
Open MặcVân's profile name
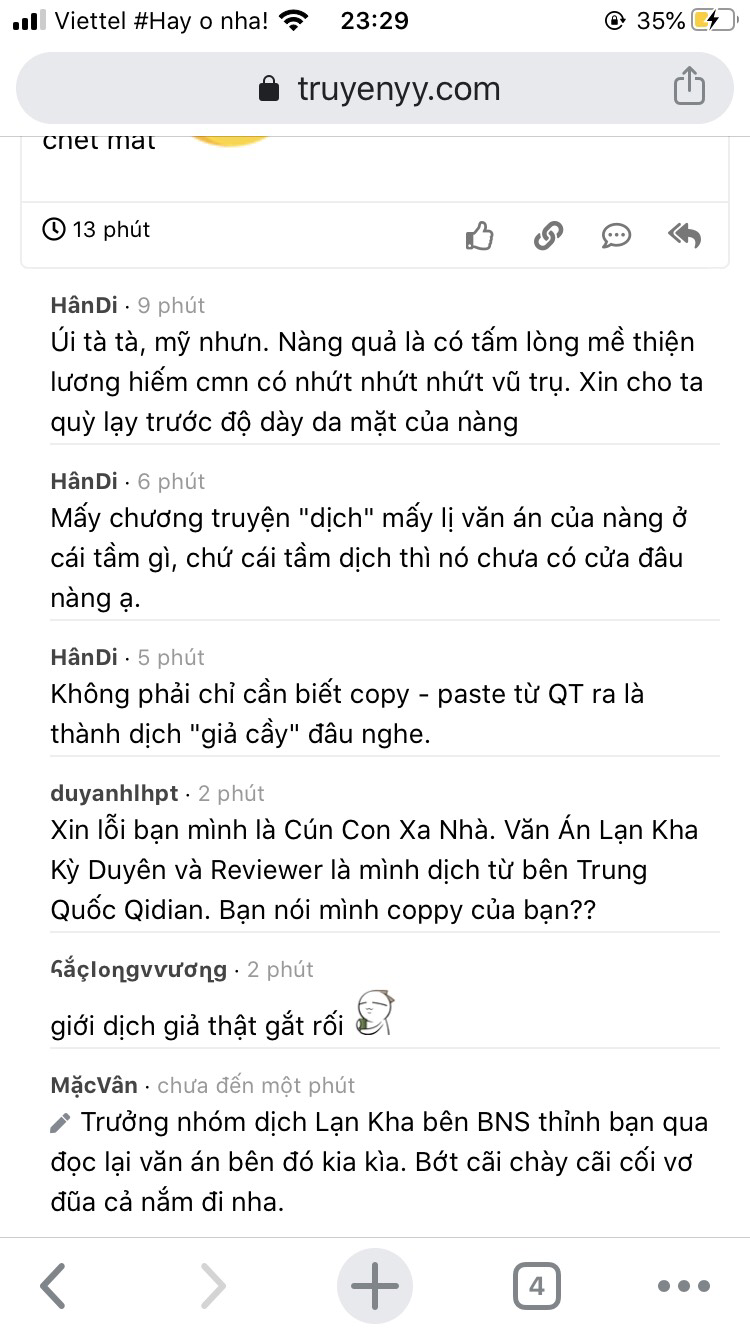94,1085
